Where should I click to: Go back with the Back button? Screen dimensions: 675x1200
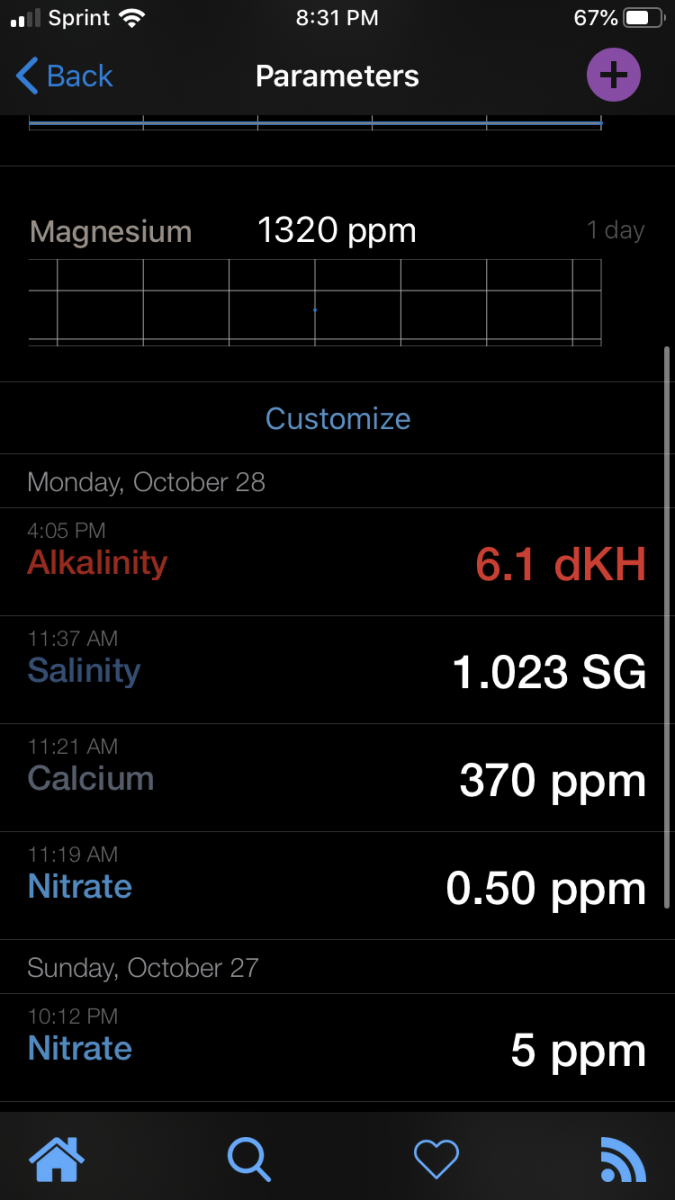click(65, 76)
